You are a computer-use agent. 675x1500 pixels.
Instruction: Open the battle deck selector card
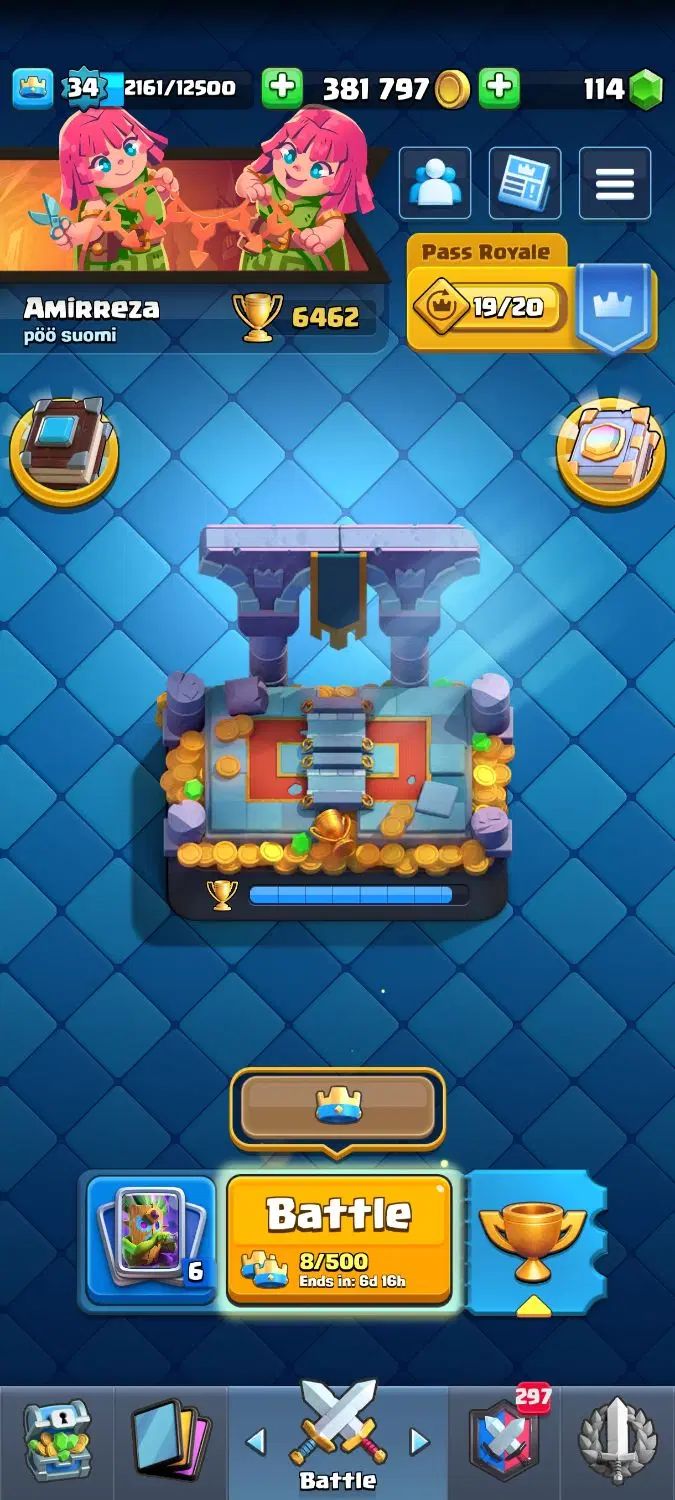[151, 1239]
